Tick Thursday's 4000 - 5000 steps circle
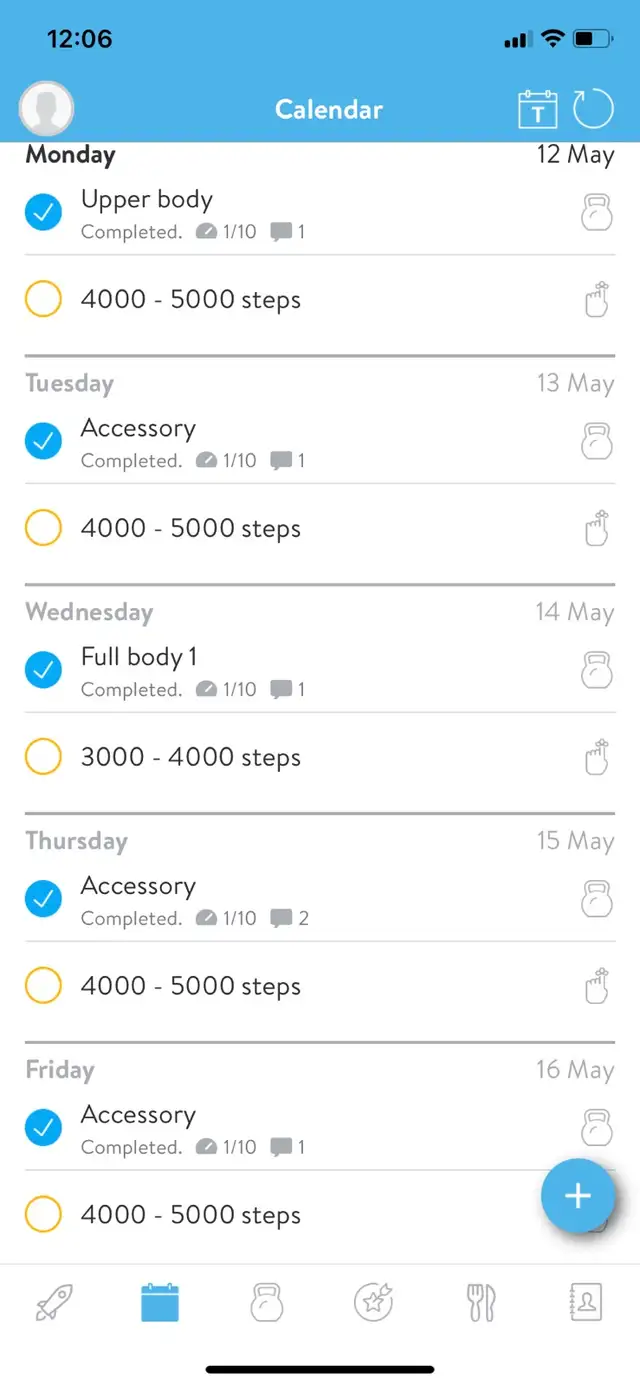 point(43,986)
